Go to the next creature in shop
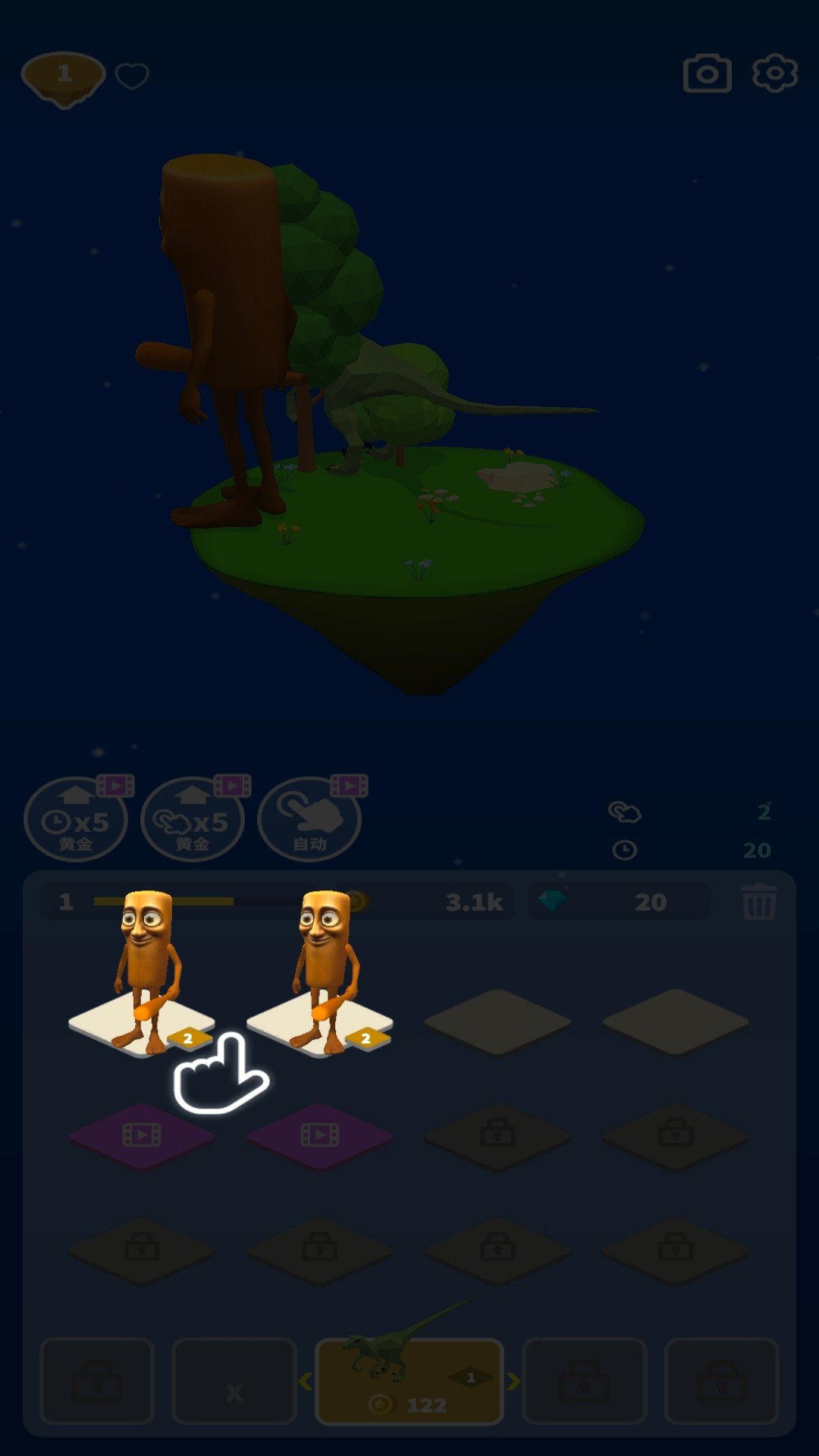This screenshot has height=1456, width=819. [x=513, y=1382]
